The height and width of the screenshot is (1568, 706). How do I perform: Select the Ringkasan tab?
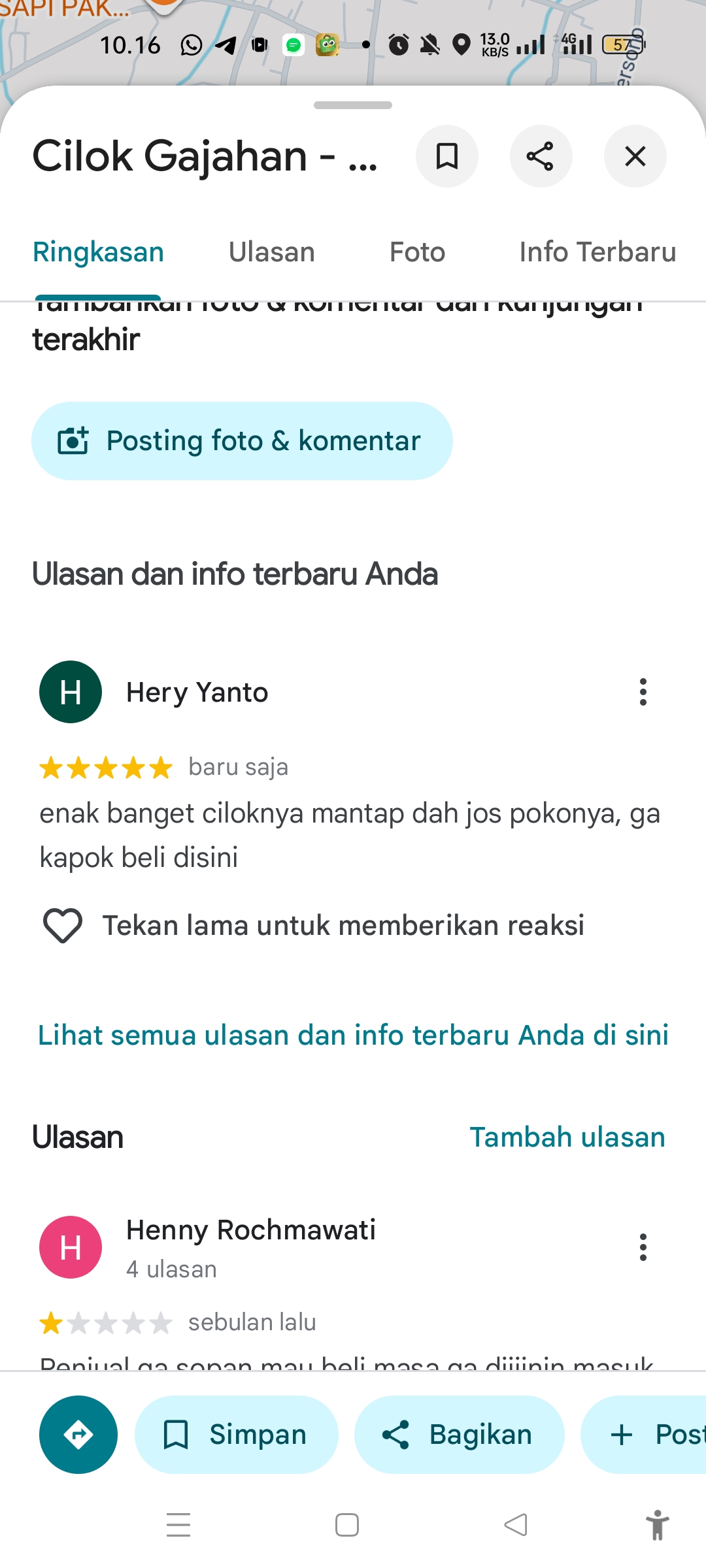[98, 252]
